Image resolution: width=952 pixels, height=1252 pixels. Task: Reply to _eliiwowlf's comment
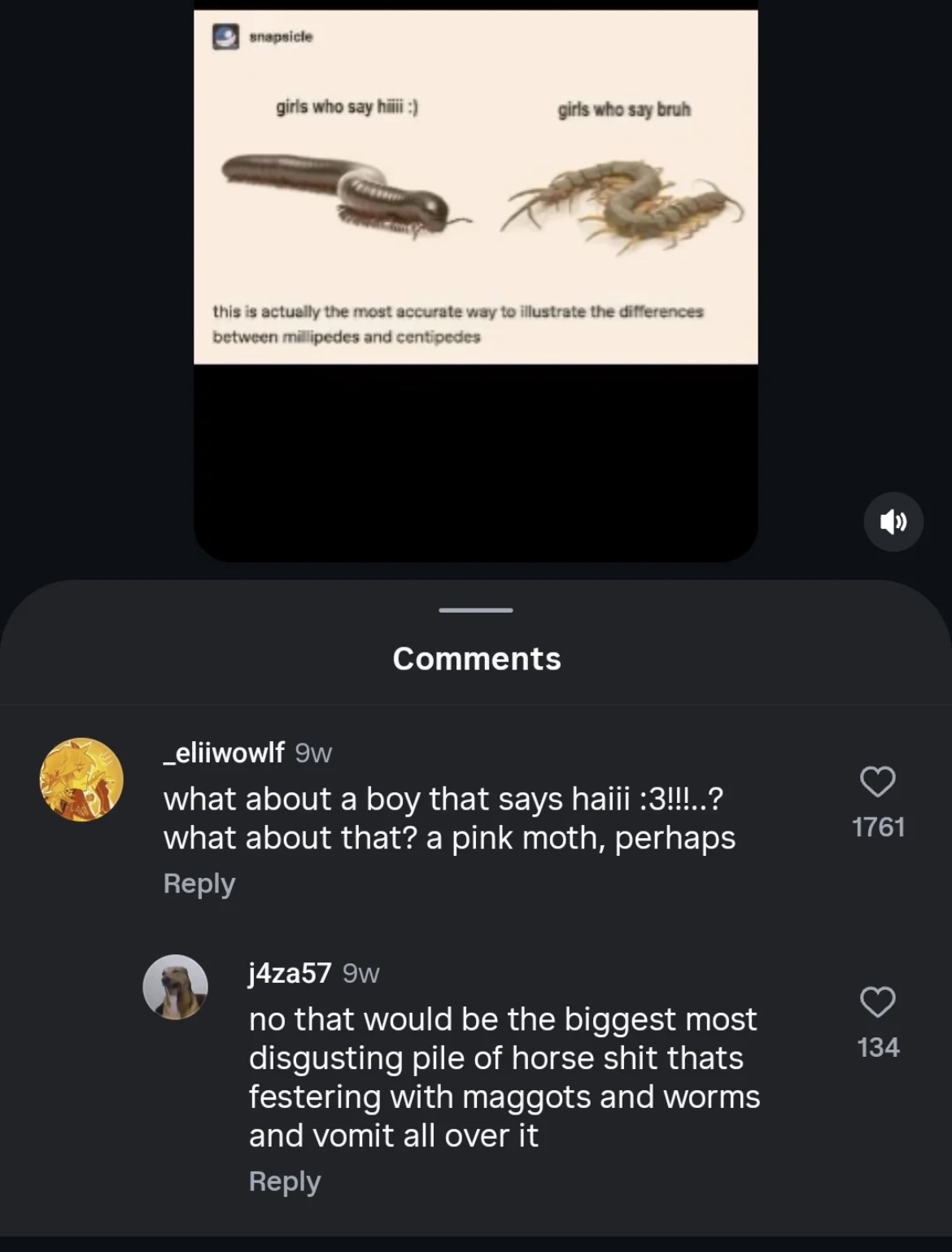coord(199,883)
